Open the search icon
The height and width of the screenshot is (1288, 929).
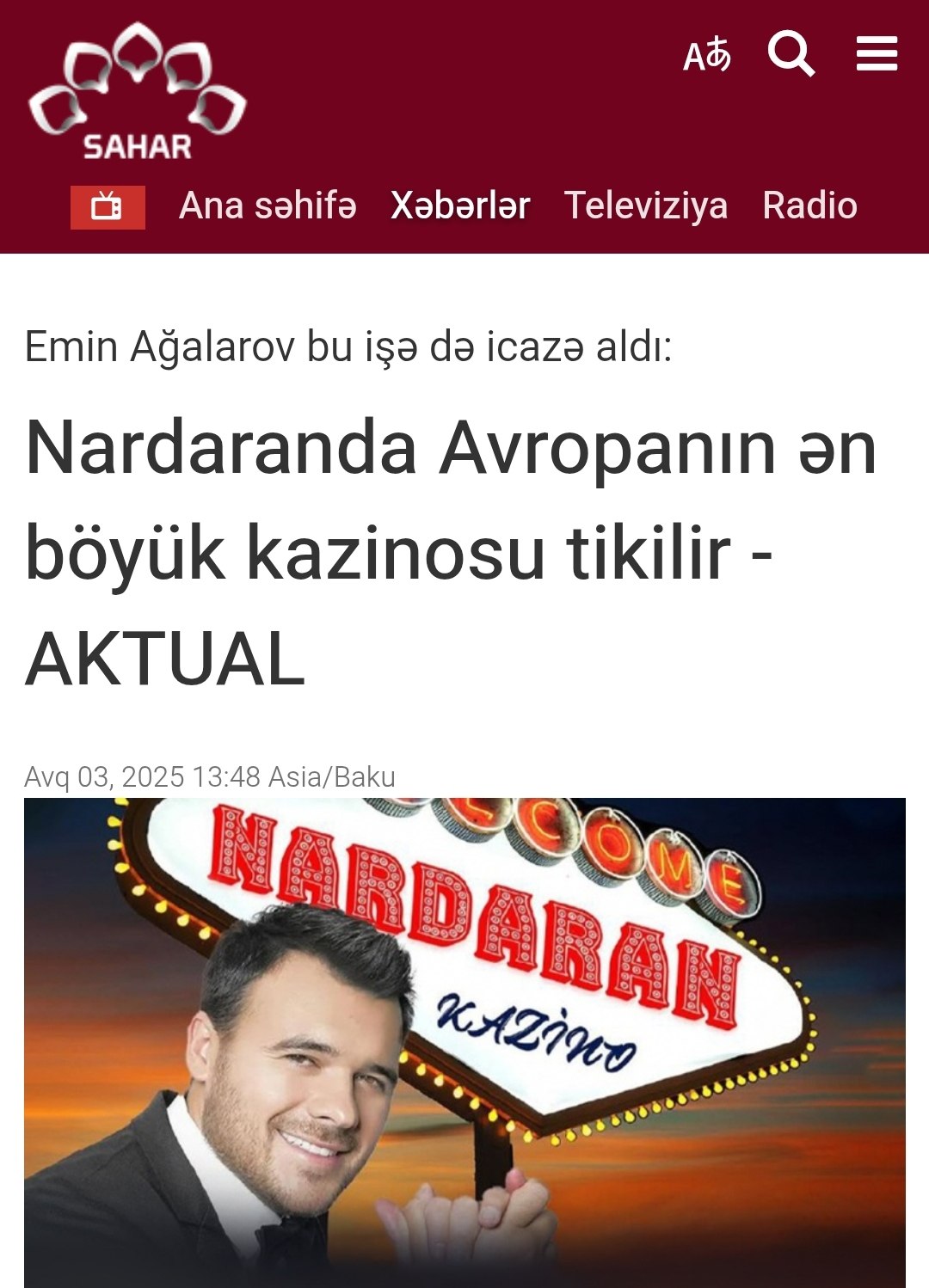(791, 54)
